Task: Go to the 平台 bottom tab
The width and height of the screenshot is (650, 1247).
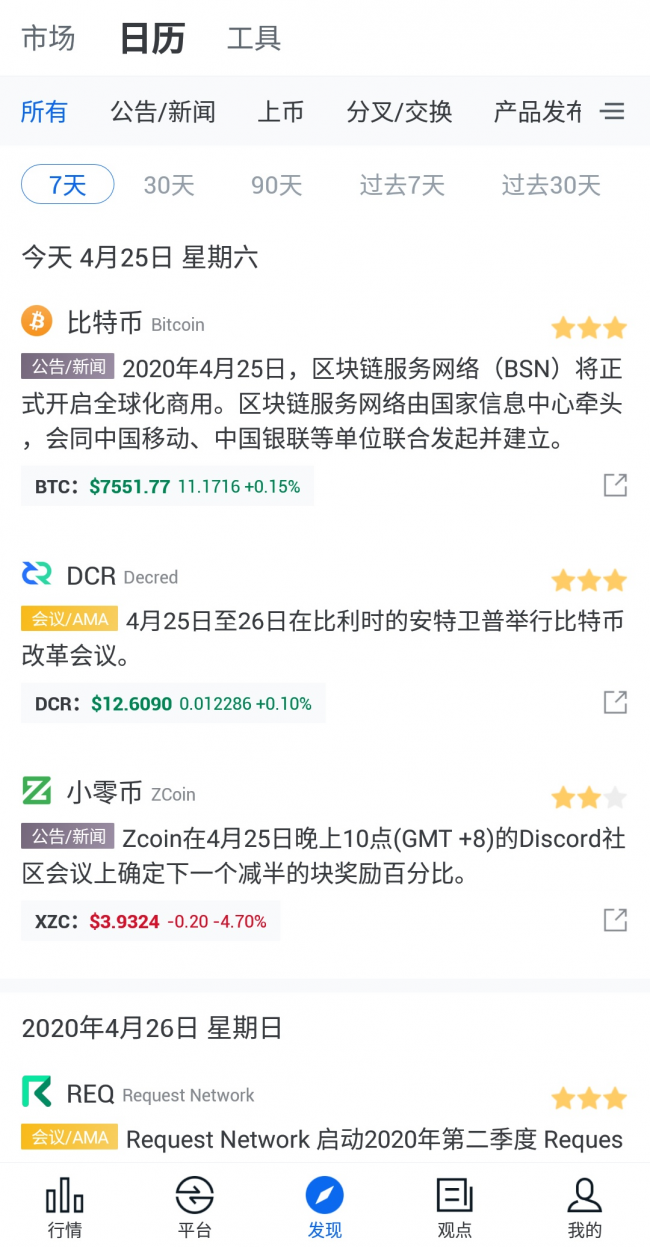Action: point(195,1207)
